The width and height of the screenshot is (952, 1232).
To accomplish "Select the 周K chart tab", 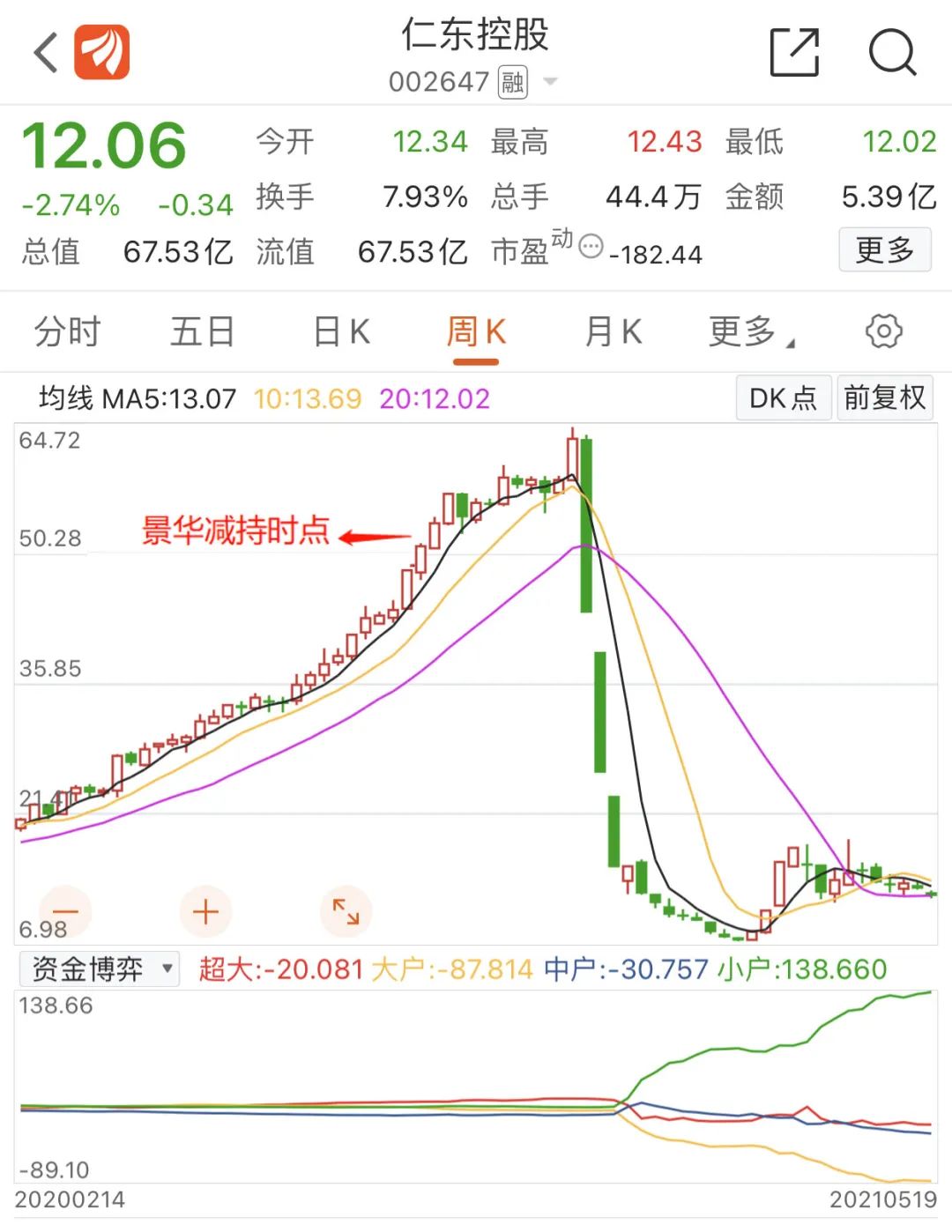I will (476, 332).
